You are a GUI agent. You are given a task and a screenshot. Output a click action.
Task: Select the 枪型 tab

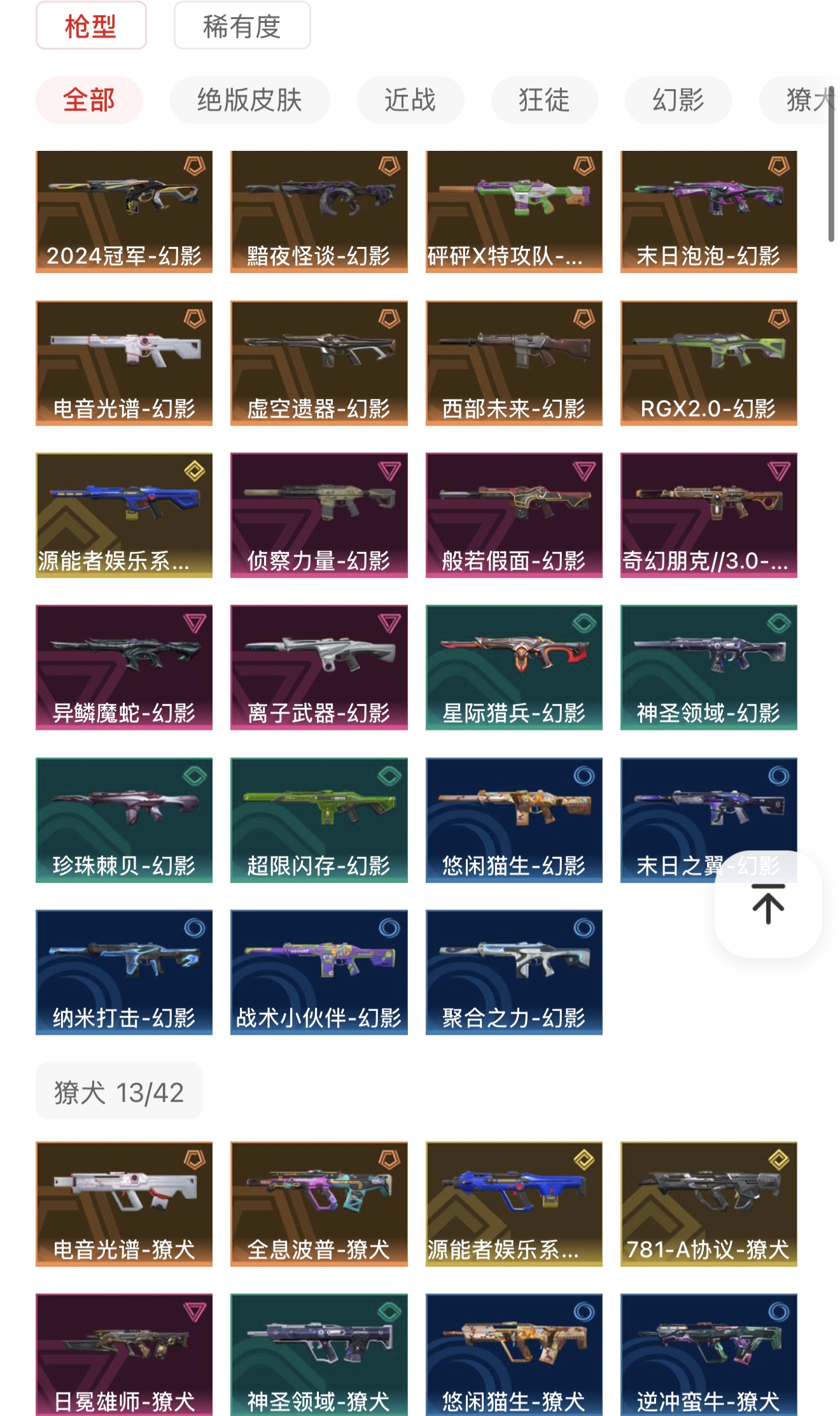click(91, 25)
